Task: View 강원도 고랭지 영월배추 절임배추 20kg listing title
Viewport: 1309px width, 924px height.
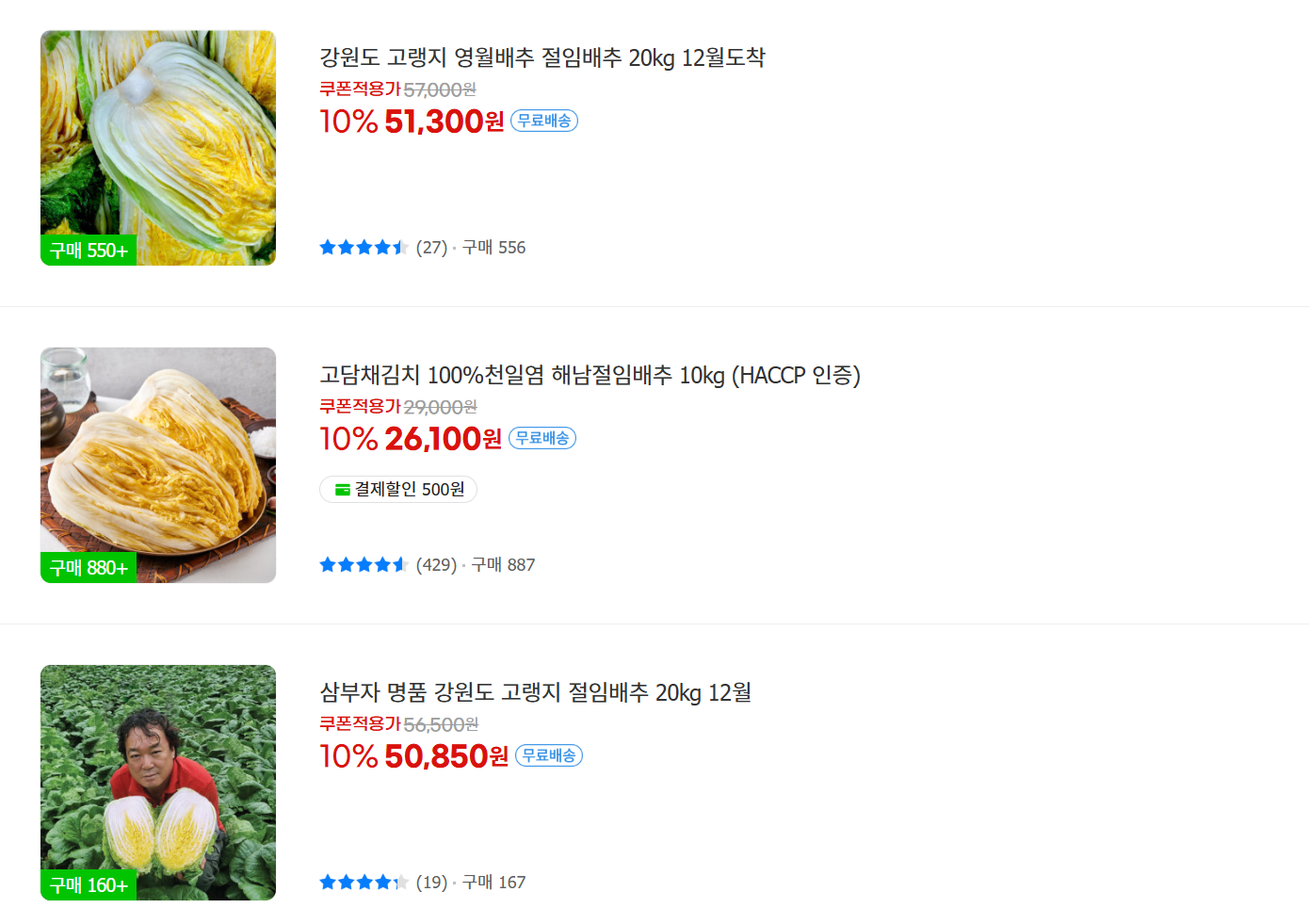Action: (541, 57)
